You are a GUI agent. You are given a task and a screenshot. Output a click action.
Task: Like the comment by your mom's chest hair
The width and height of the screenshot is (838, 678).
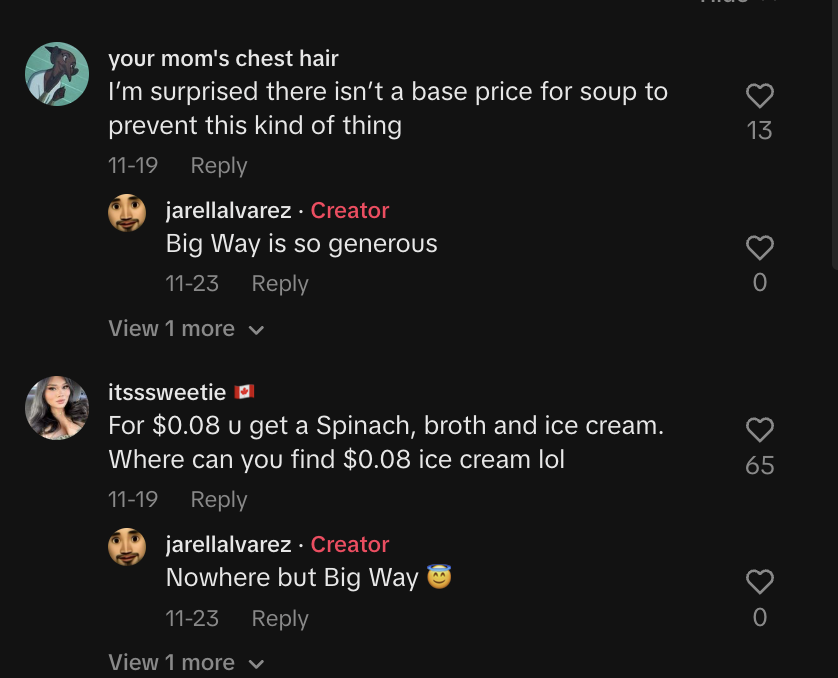pyautogui.click(x=759, y=96)
